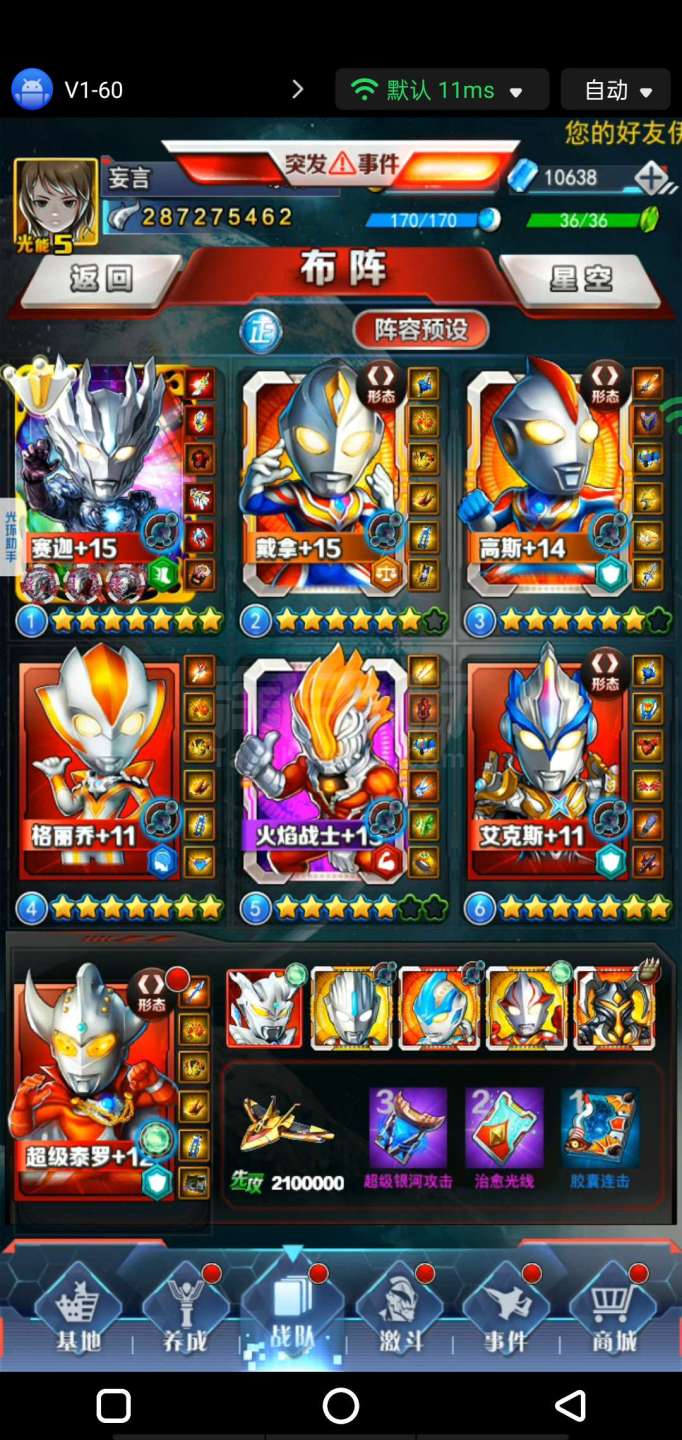Image resolution: width=682 pixels, height=1440 pixels.
Task: Tap the 返回 back button
Action: coord(100,279)
